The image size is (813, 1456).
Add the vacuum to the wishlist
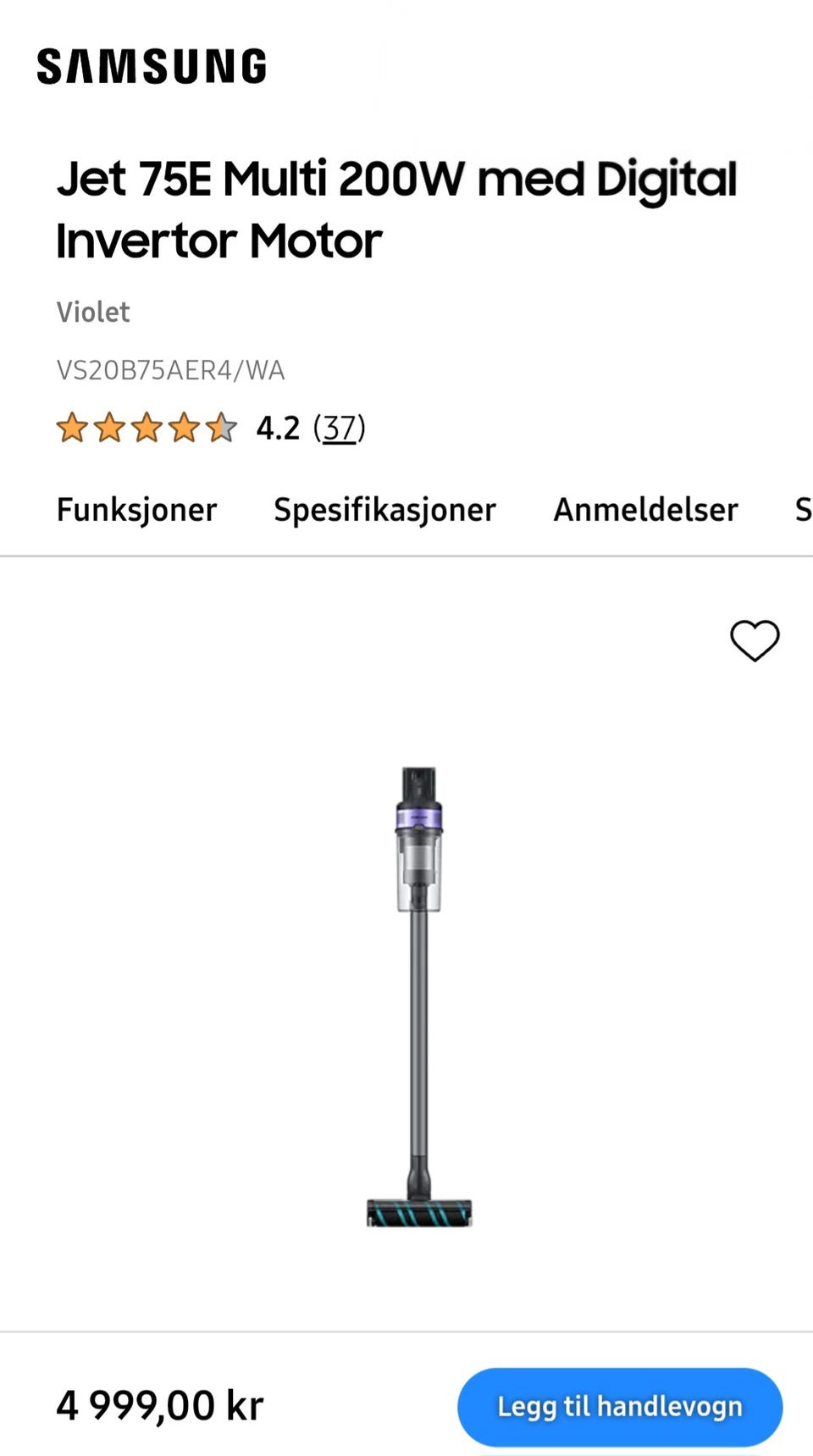coord(755,640)
